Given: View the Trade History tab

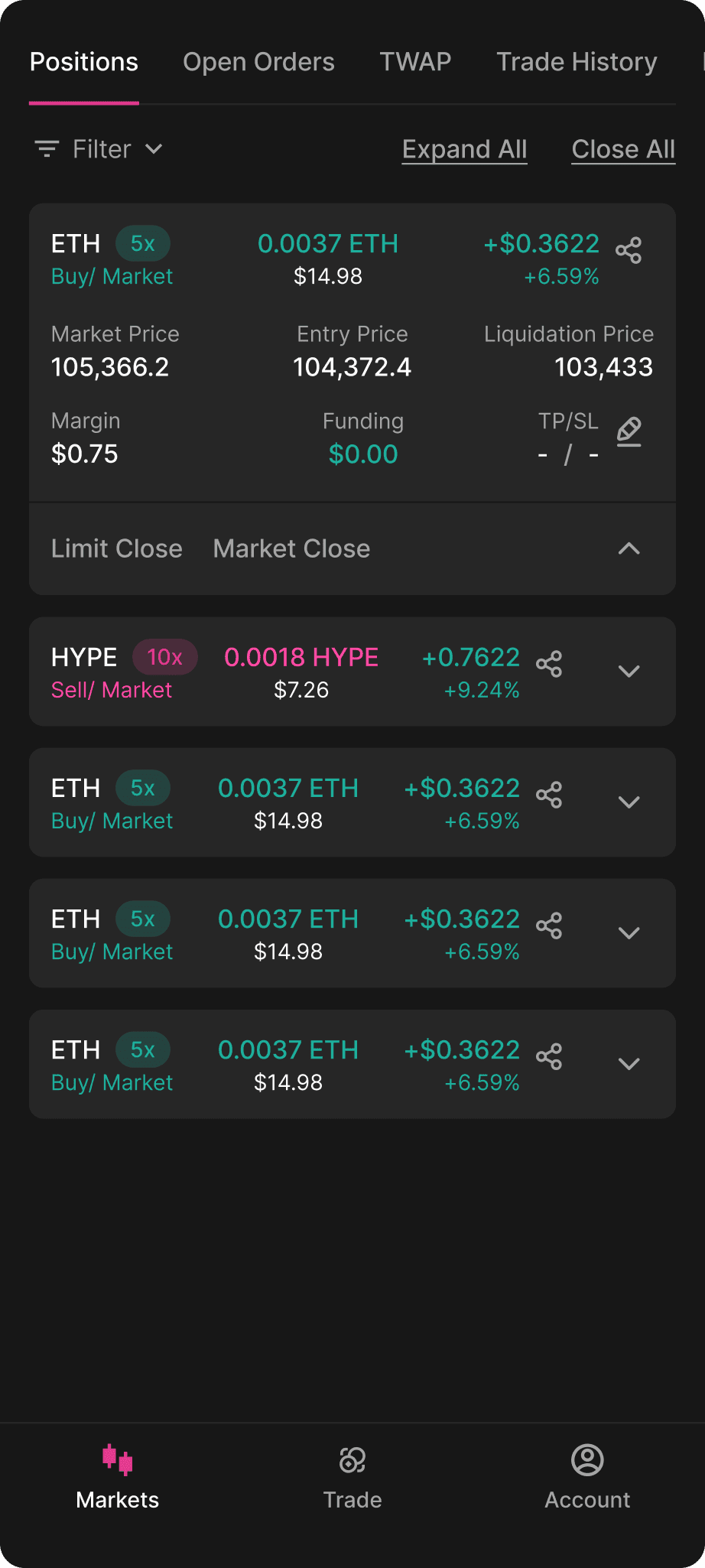Looking at the screenshot, I should (x=577, y=62).
